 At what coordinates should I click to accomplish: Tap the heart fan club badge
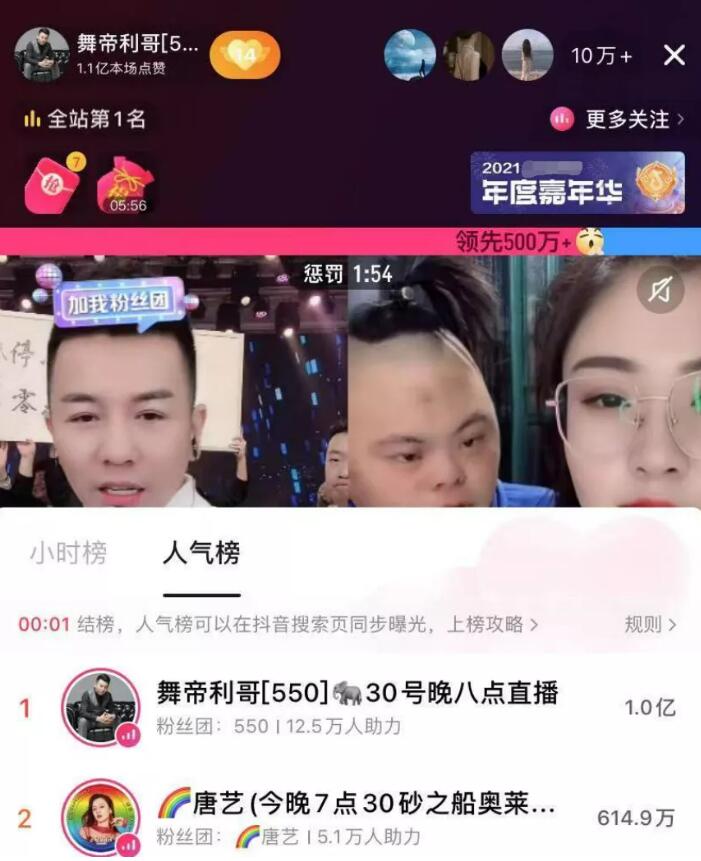pyautogui.click(x=244, y=55)
